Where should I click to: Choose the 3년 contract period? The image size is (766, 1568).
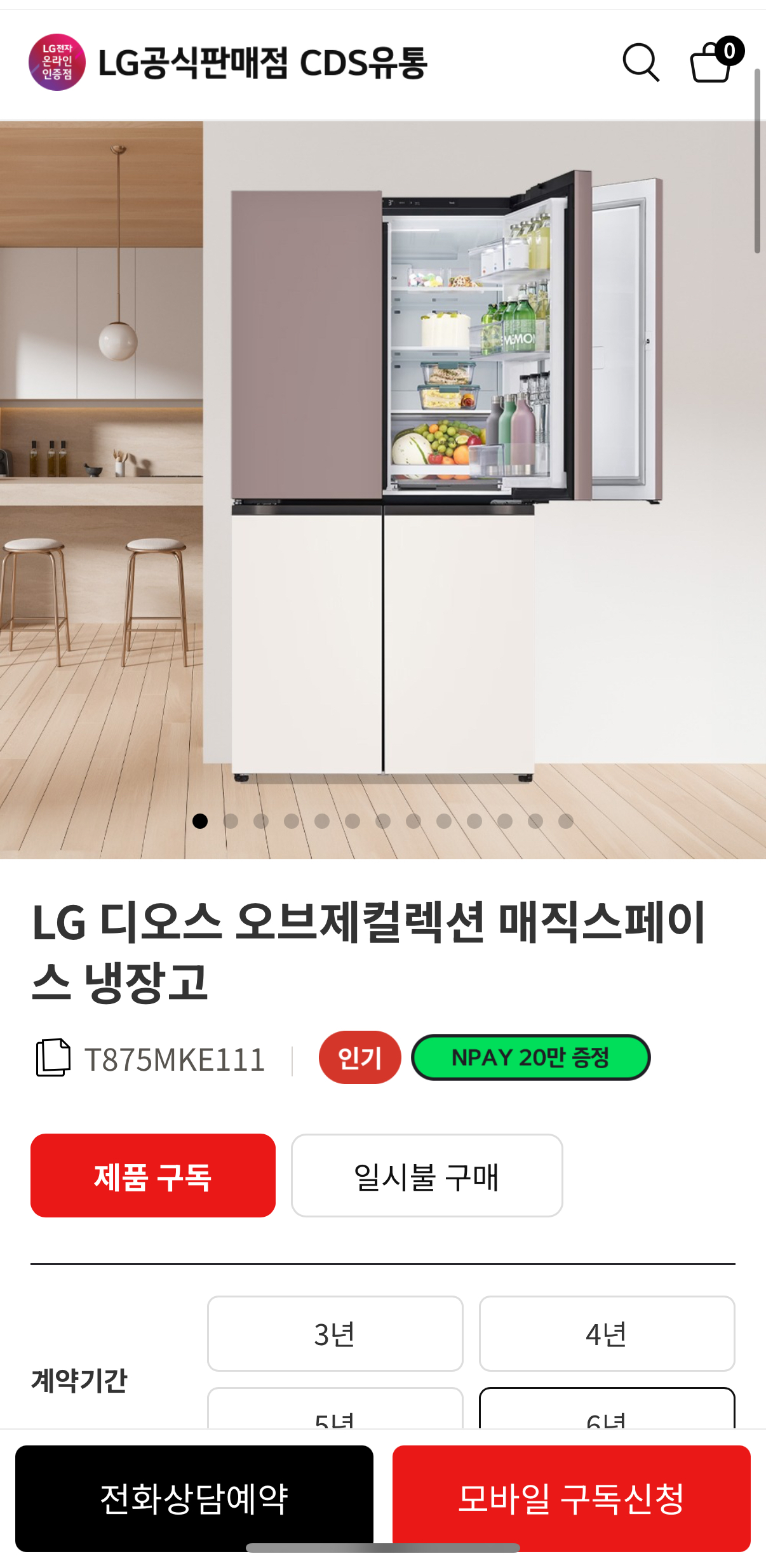tap(335, 1334)
